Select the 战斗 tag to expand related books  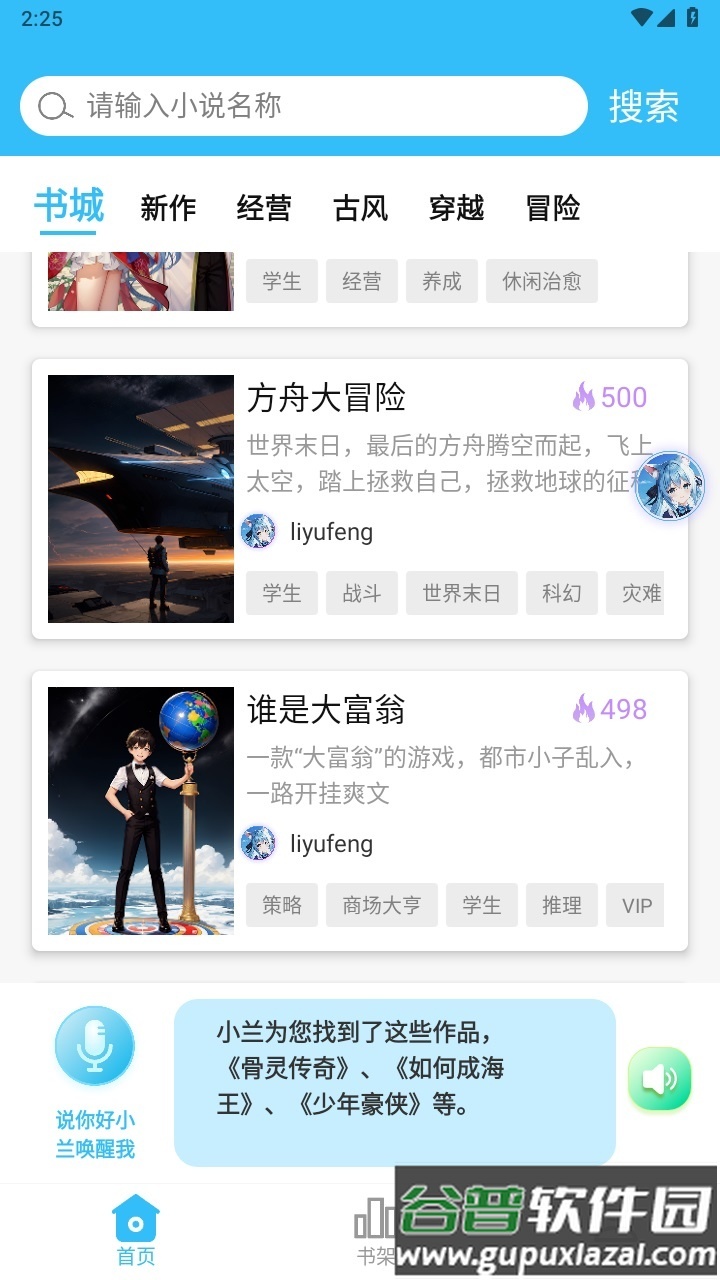(x=361, y=593)
